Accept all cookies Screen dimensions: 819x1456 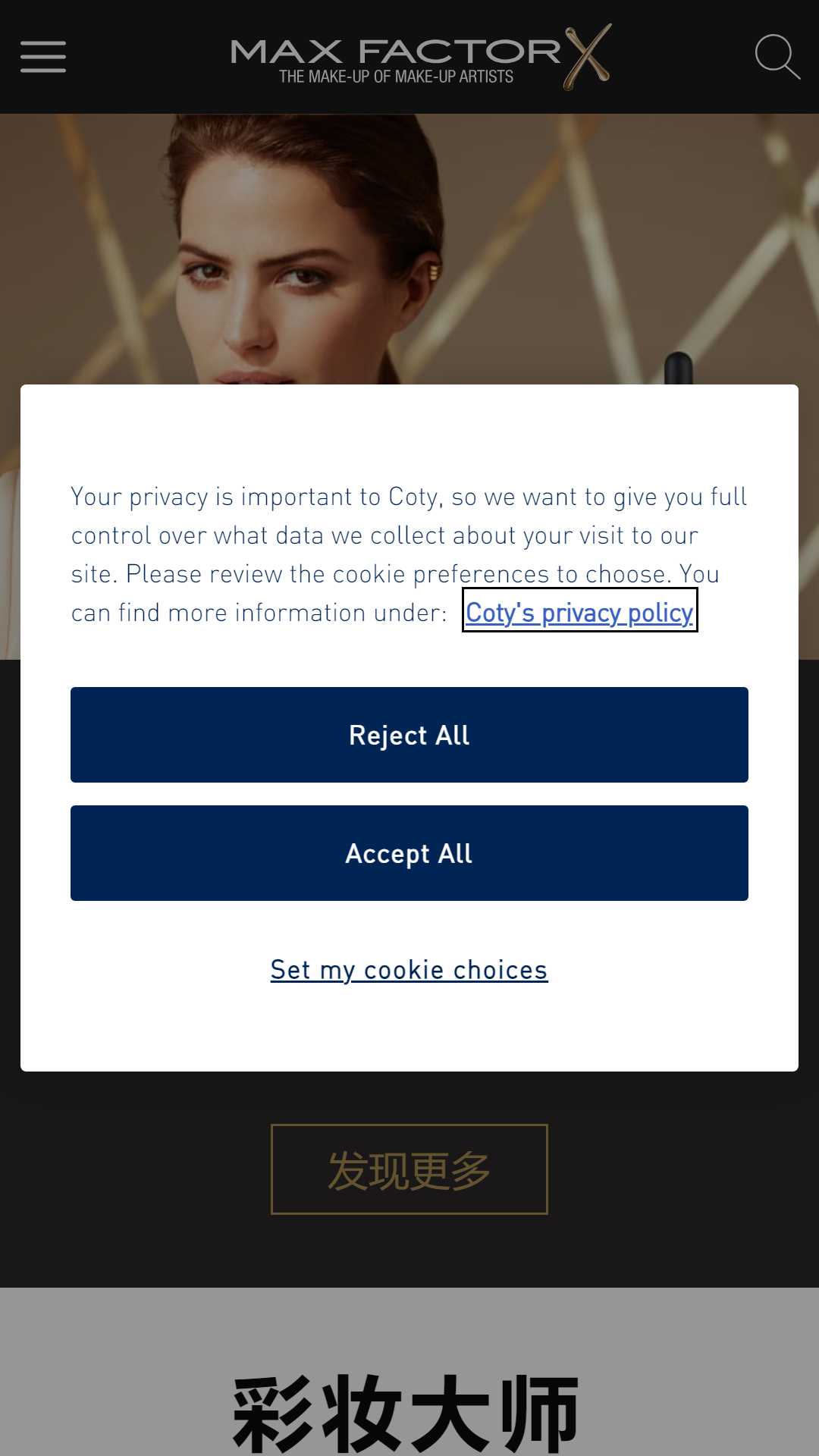[409, 853]
